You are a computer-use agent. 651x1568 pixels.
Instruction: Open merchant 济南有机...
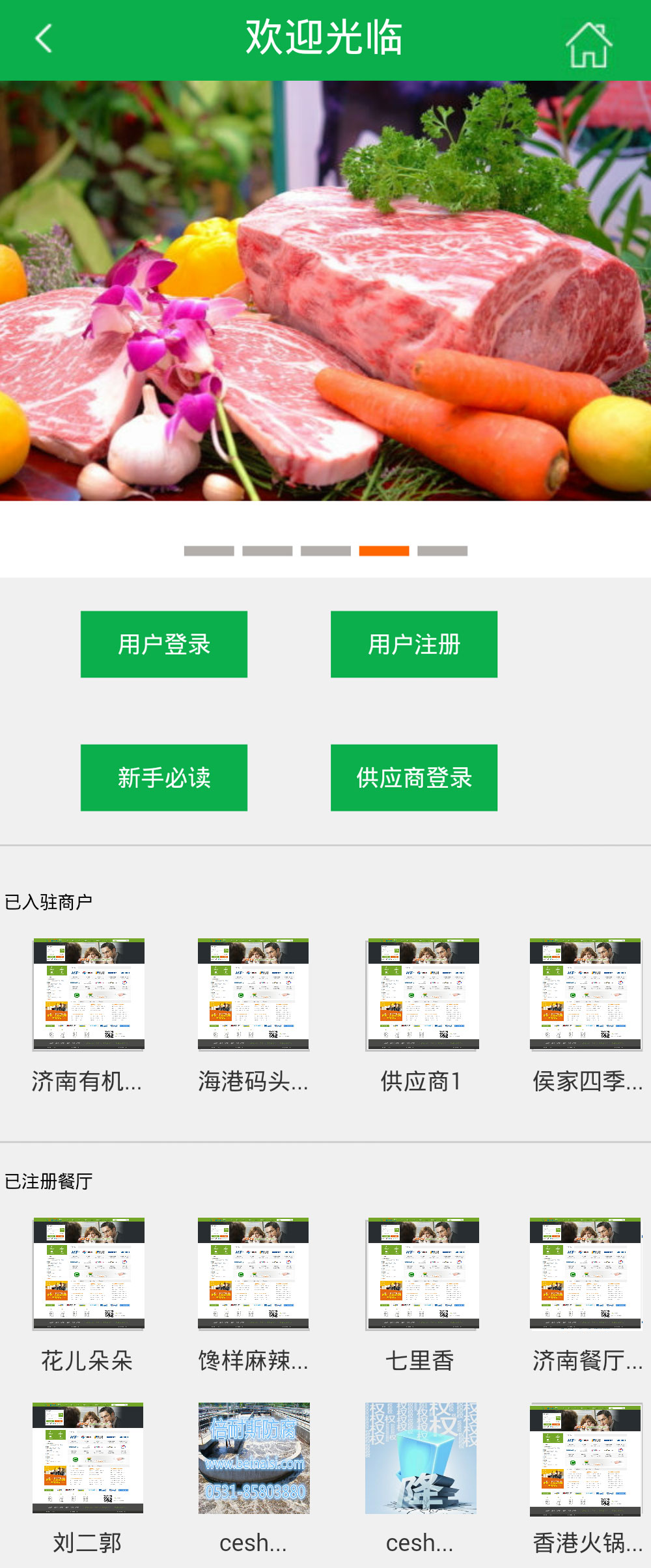click(x=89, y=994)
